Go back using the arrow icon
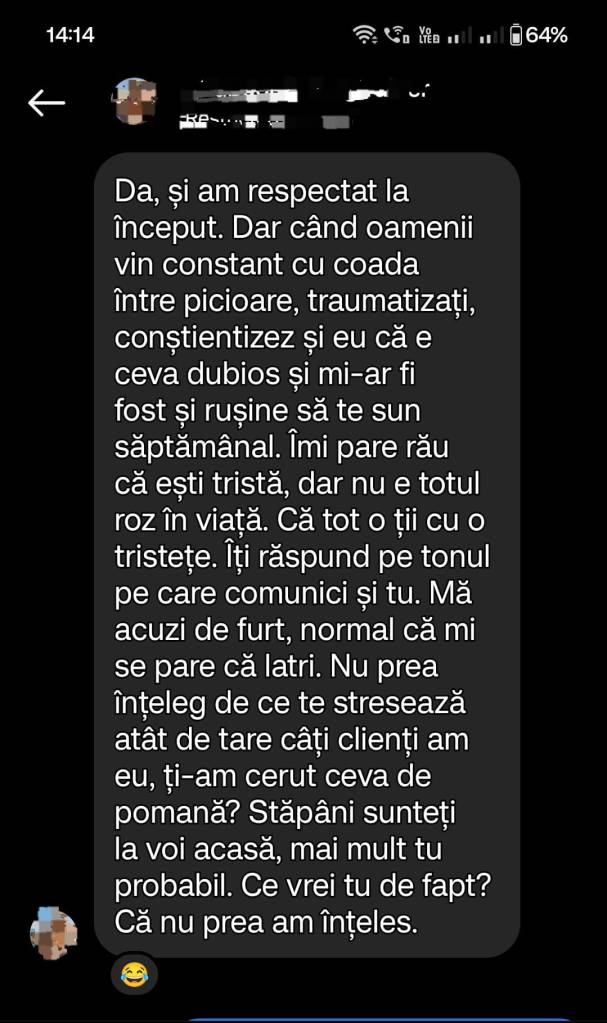The width and height of the screenshot is (607, 1023). 46,102
